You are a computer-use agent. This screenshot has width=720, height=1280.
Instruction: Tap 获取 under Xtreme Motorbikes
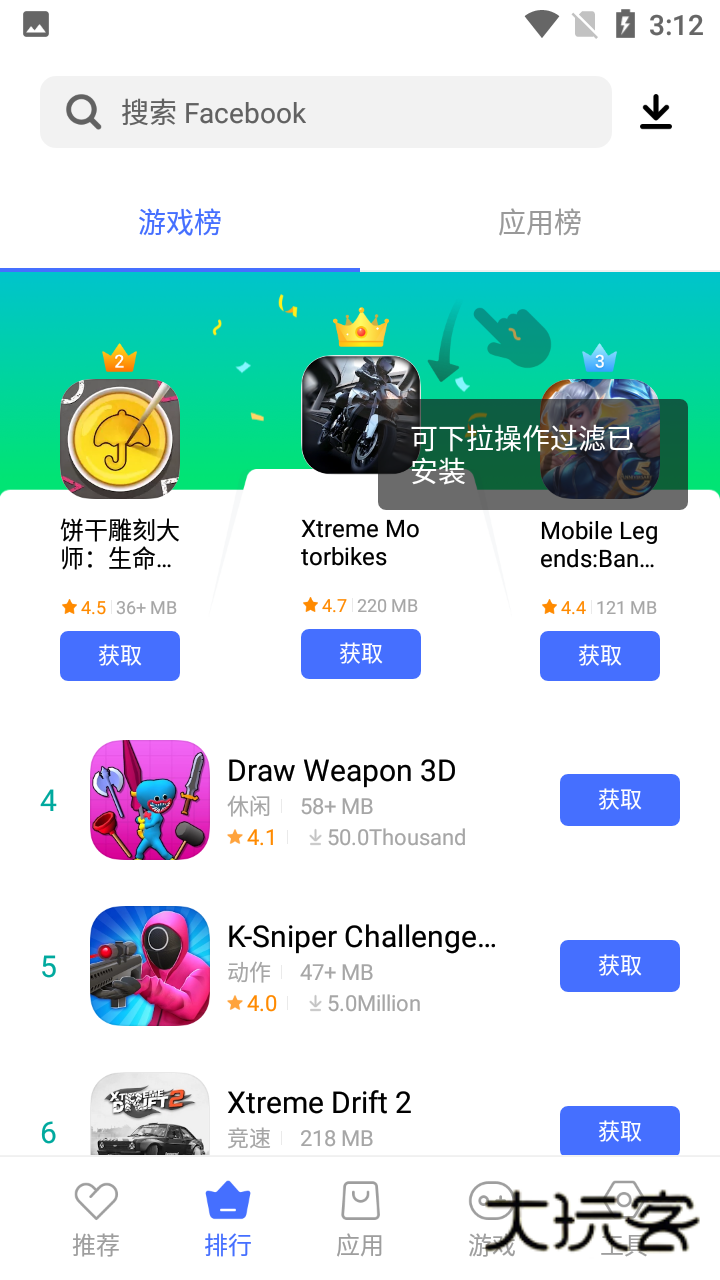pos(360,653)
